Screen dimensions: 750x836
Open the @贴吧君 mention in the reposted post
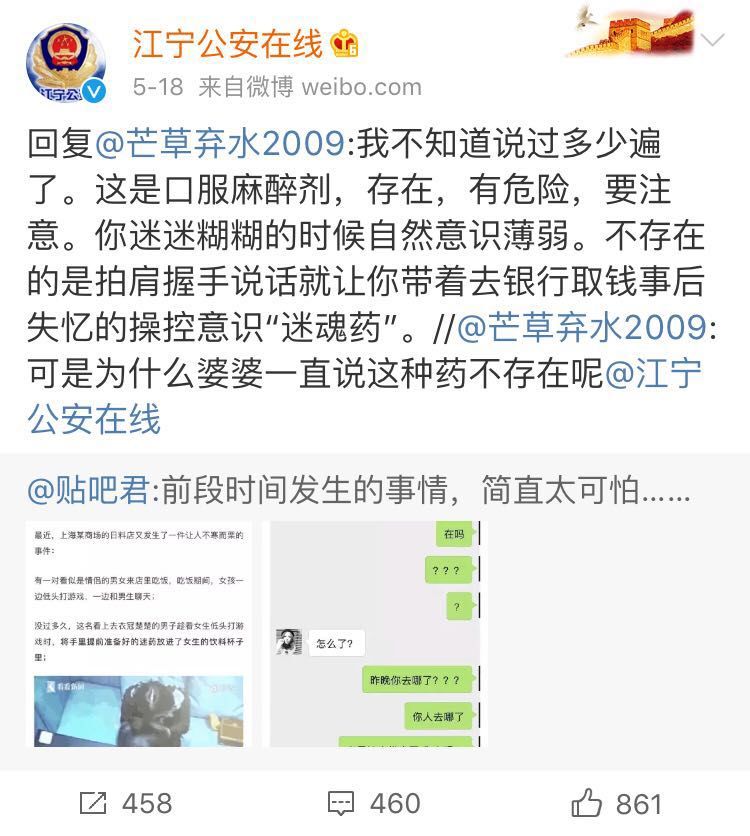point(87,490)
